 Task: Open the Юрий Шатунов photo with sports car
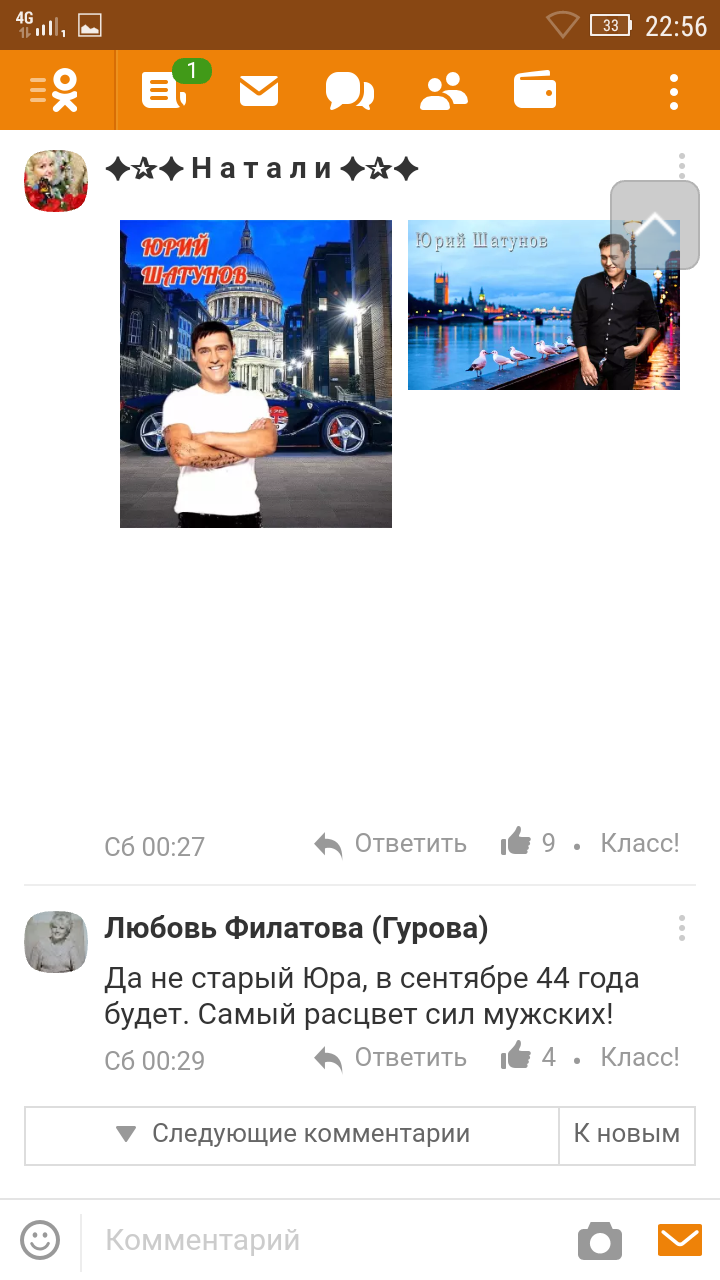click(256, 373)
